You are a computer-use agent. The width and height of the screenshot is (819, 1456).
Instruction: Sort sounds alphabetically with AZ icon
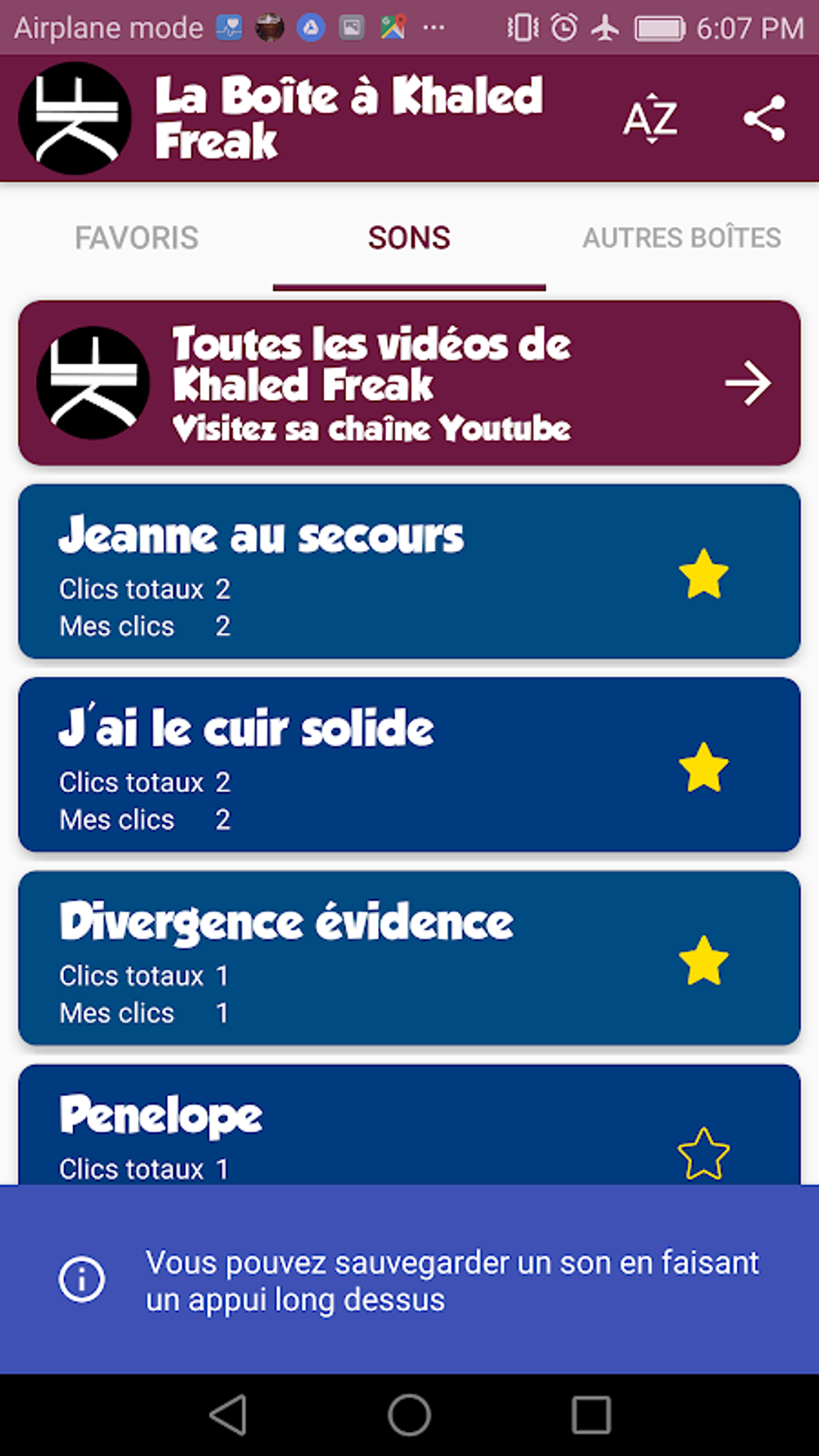pyautogui.click(x=650, y=119)
